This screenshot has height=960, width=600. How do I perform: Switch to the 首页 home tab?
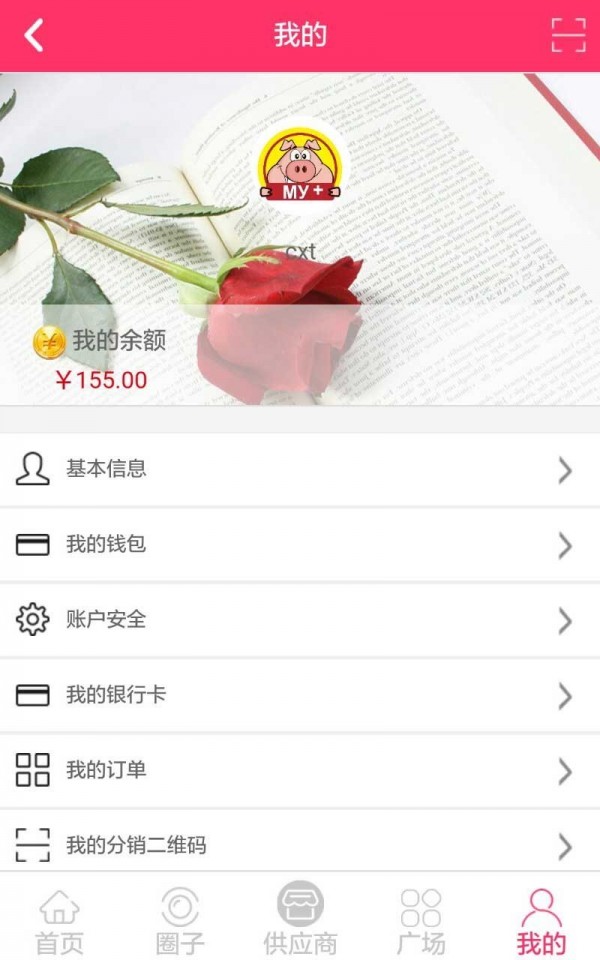[x=59, y=920]
